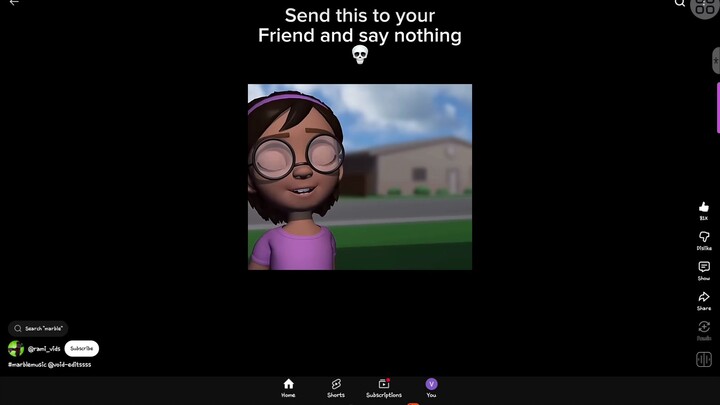Show the comments on this Short
The image size is (720, 405).
pyautogui.click(x=704, y=268)
